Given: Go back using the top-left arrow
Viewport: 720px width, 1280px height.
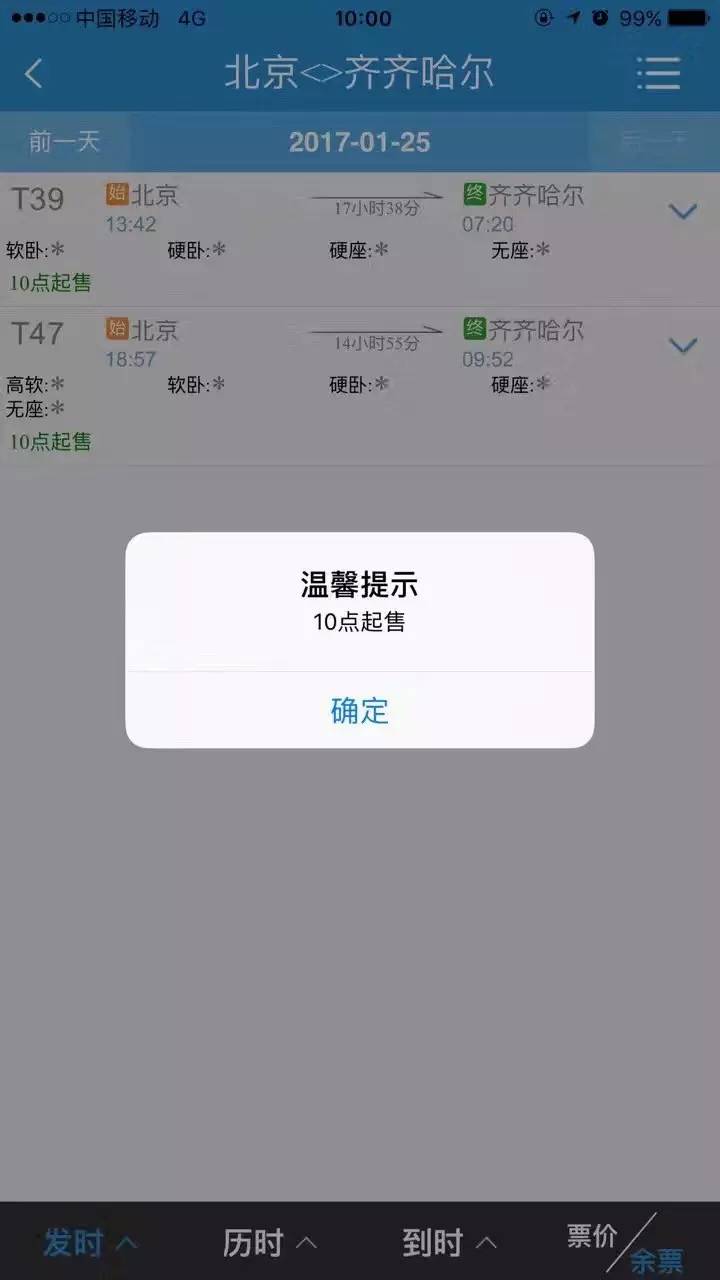Looking at the screenshot, I should click(34, 73).
